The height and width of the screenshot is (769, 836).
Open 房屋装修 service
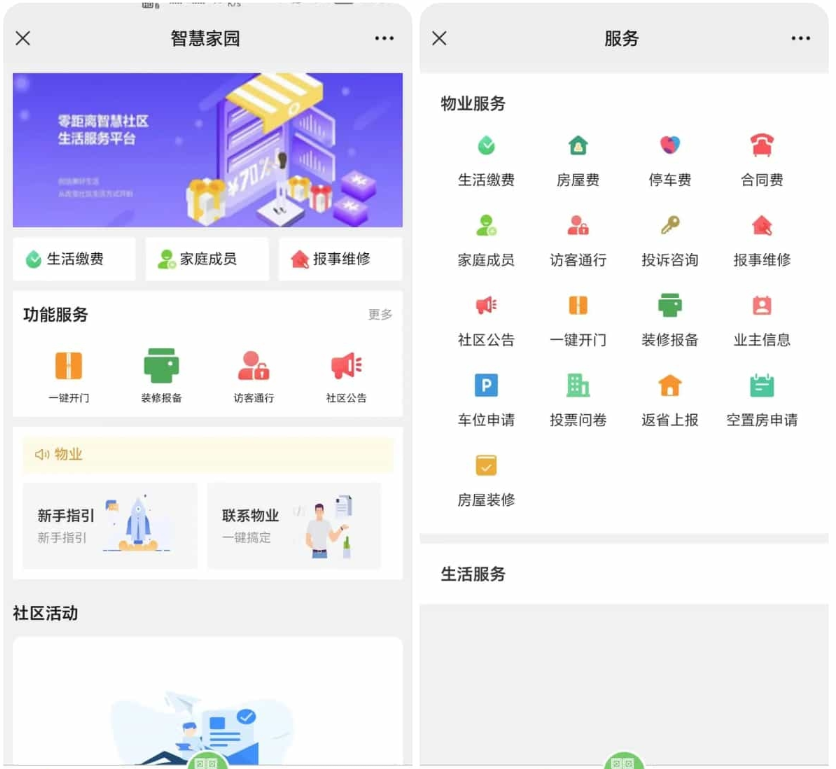point(486,480)
